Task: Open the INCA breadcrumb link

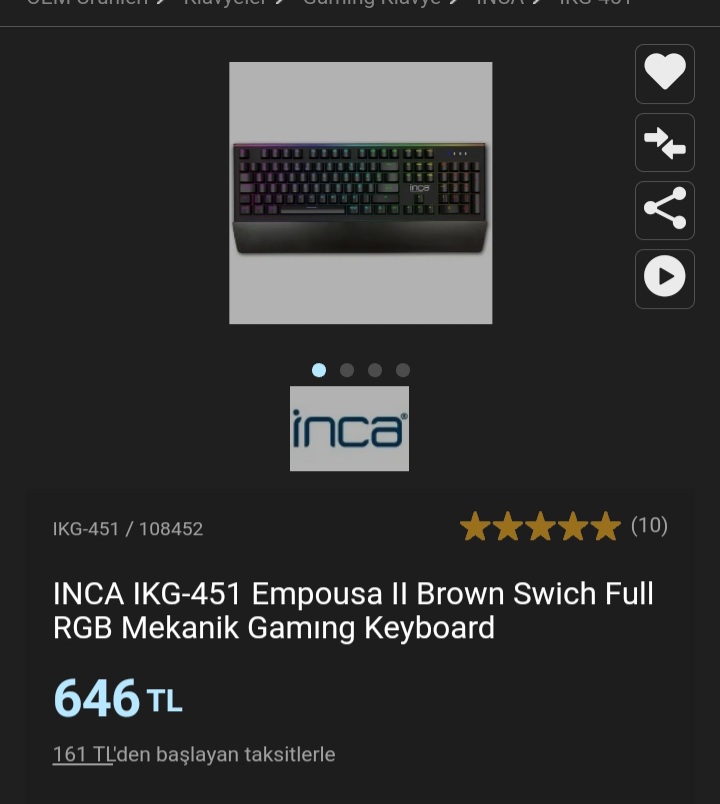Action: 500,3
